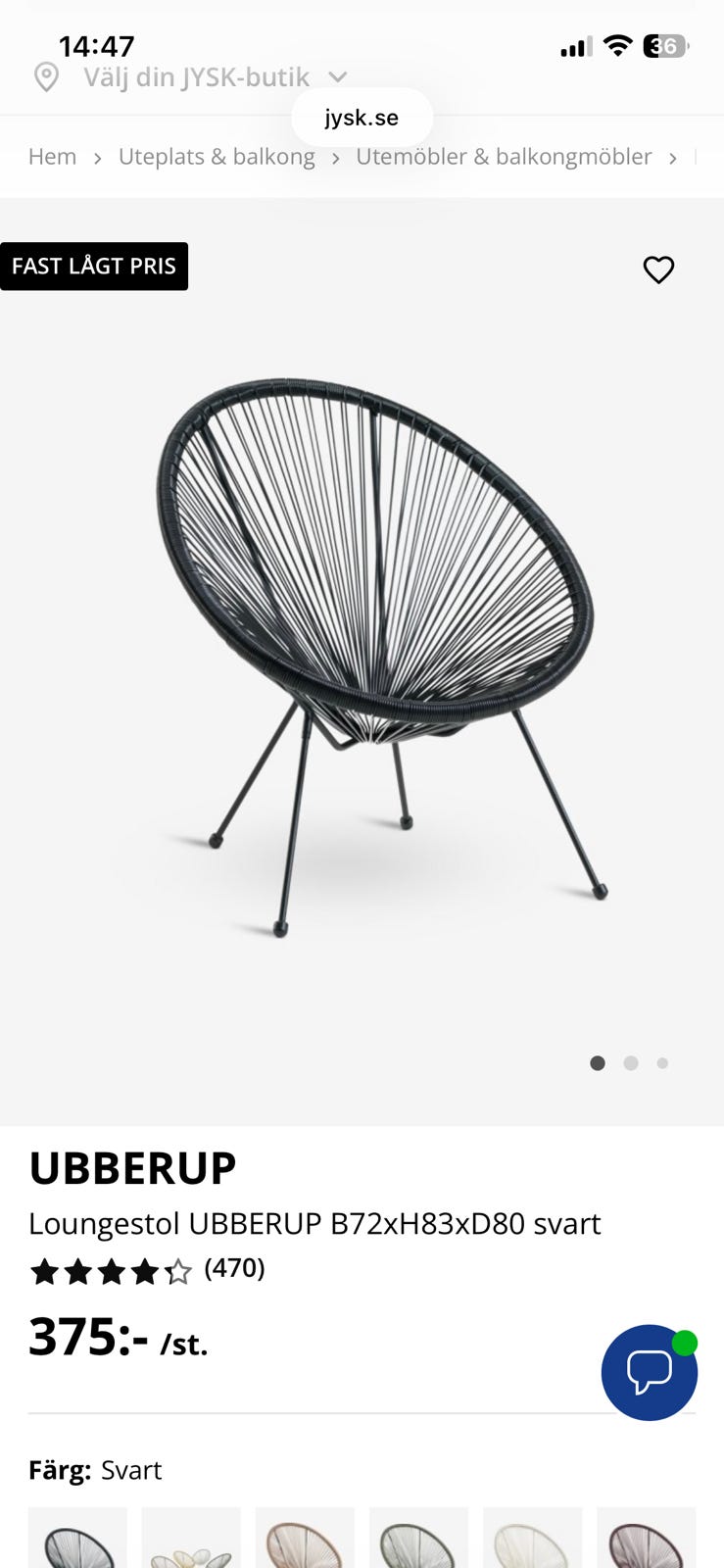Pick the cream white chair color swatch

point(532,1541)
